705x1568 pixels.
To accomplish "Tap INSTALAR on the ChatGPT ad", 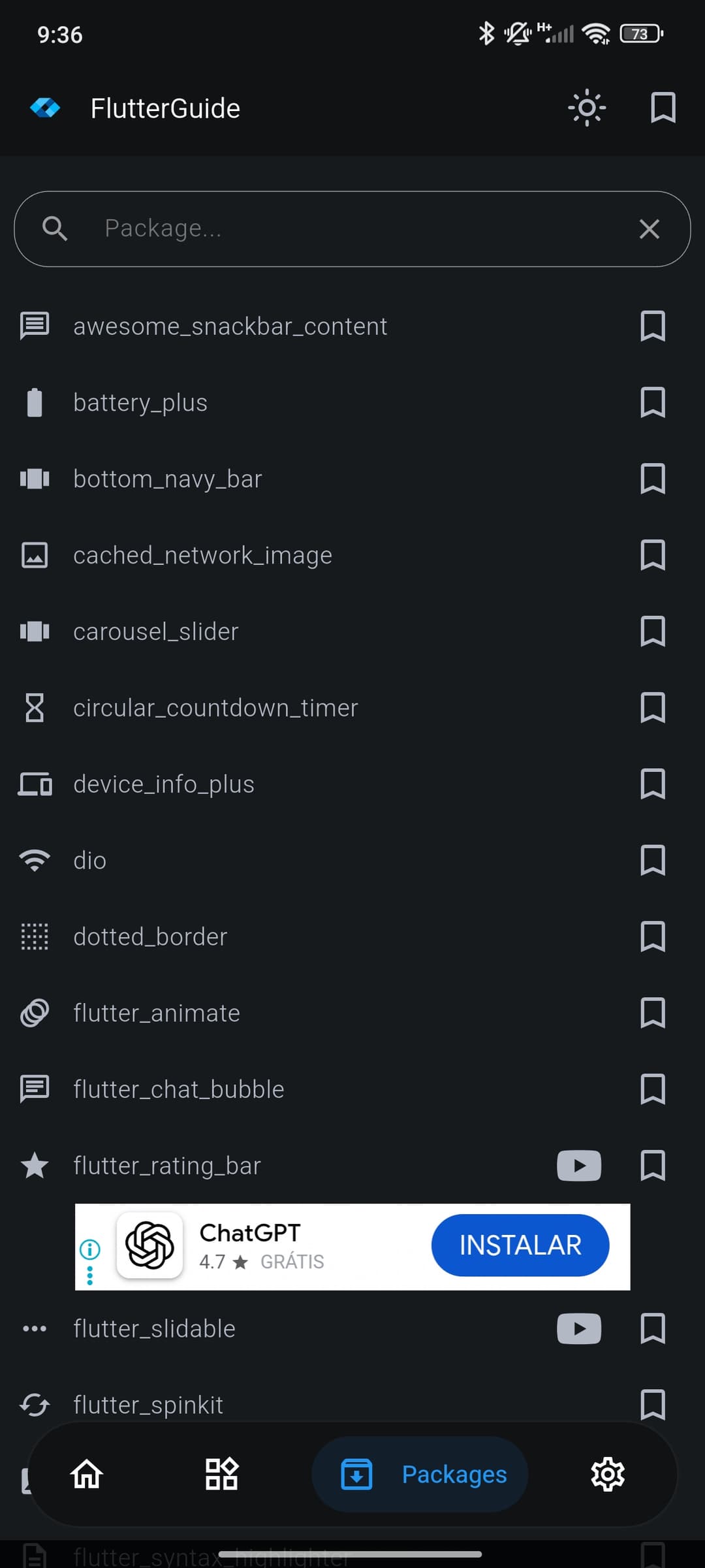I will coord(520,1245).
